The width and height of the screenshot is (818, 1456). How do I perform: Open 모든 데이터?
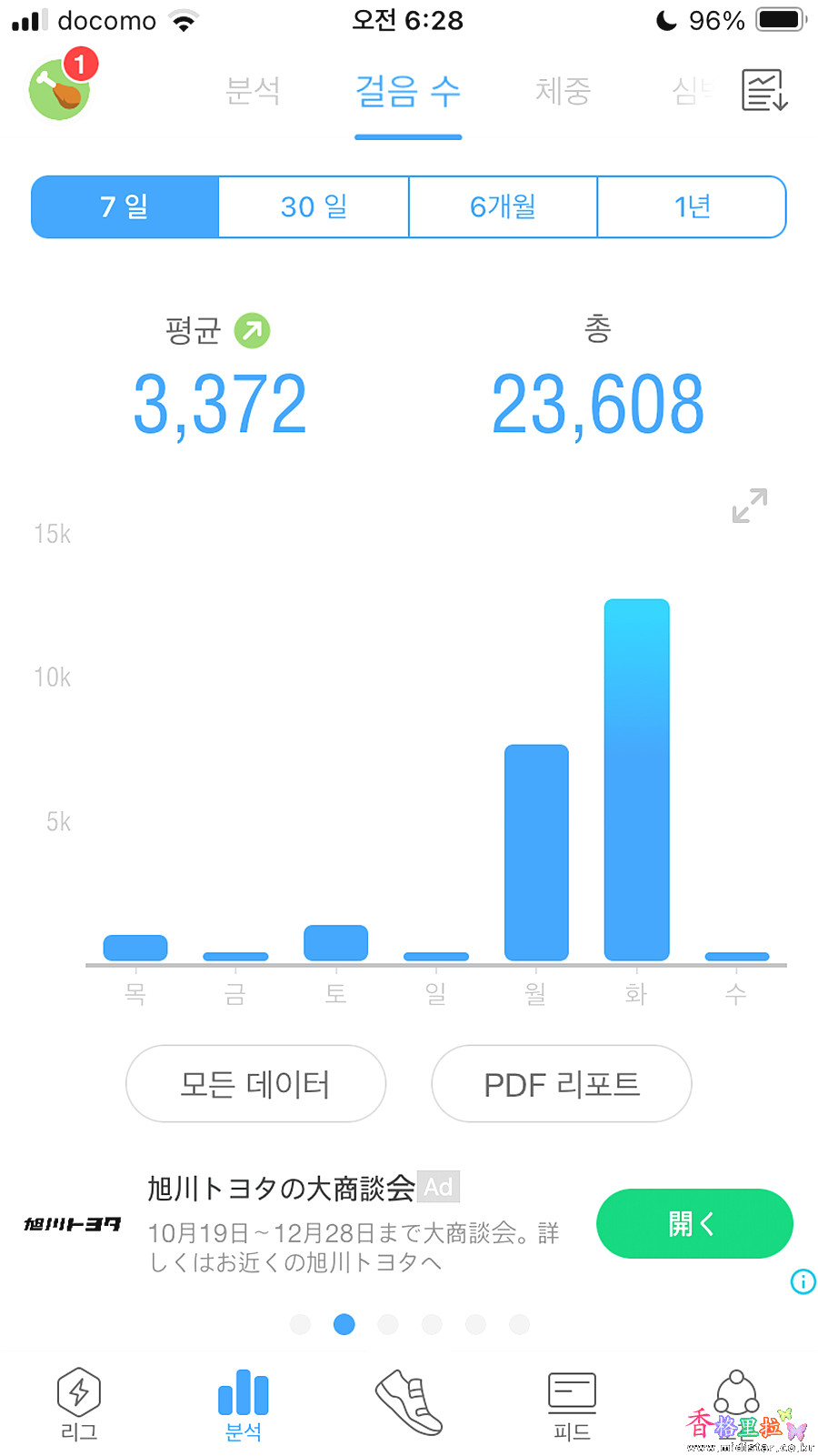pyautogui.click(x=255, y=1083)
